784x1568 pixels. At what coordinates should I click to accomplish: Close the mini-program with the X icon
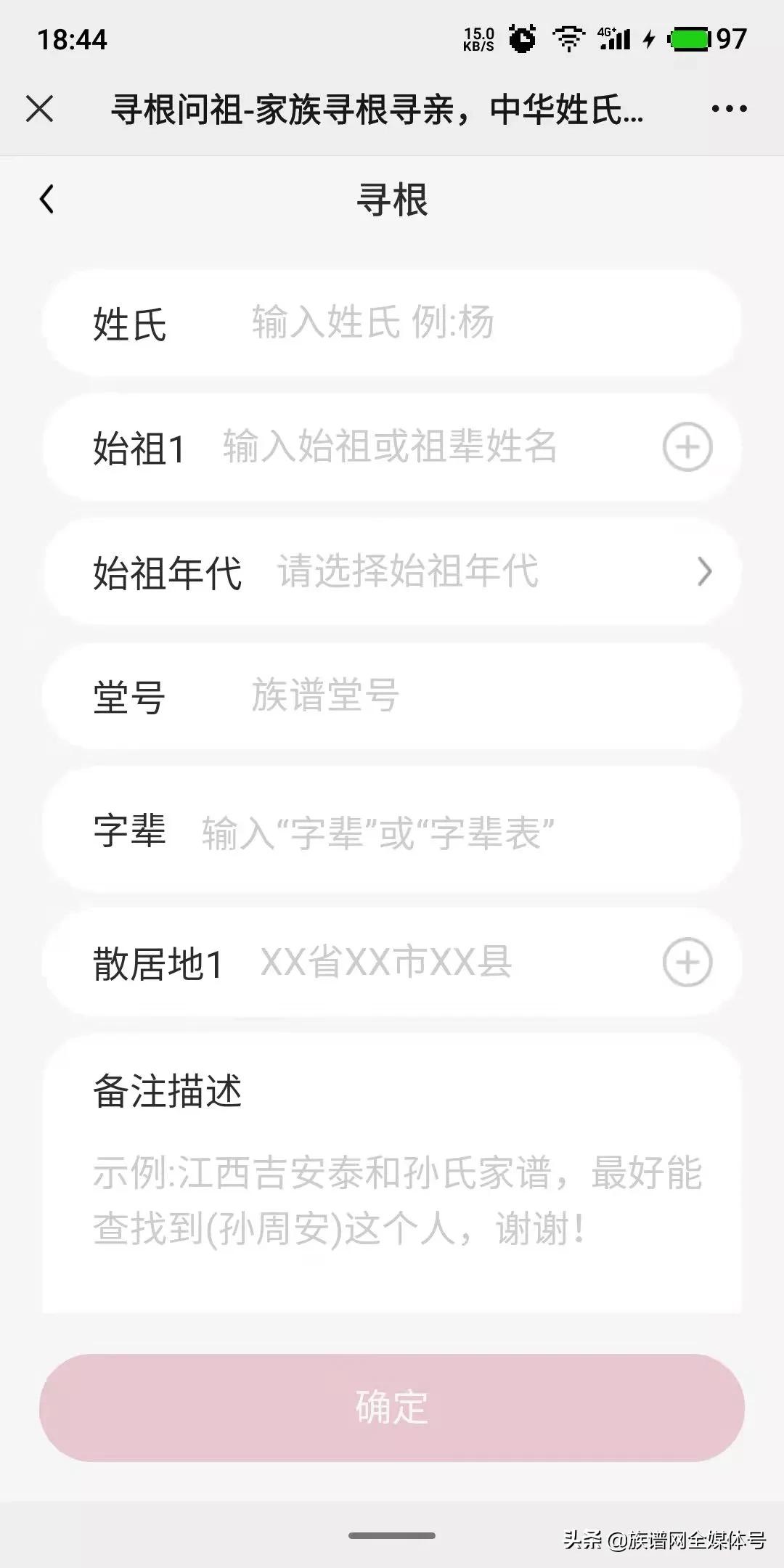pos(41,107)
